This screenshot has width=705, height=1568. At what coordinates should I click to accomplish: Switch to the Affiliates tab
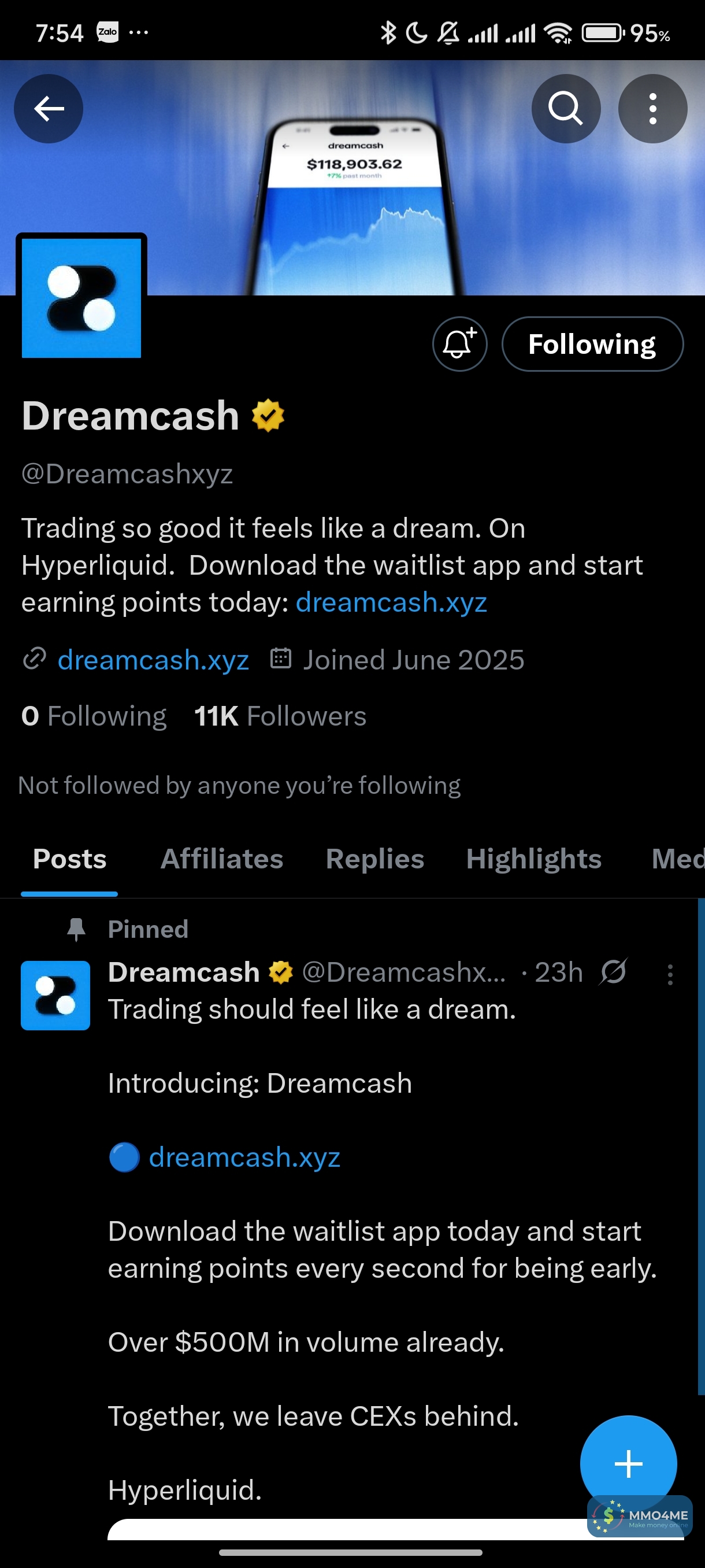tap(221, 859)
